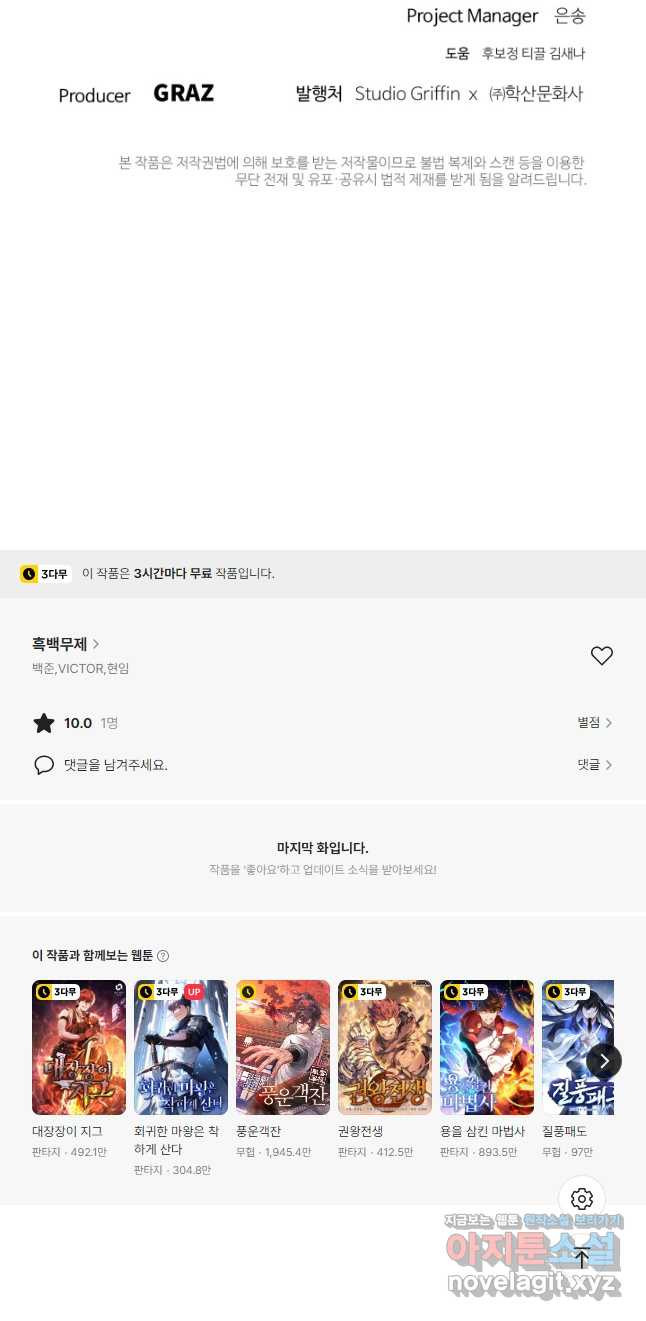Open the 대장장이 지그 webtoon
The image size is (646, 1321).
(79, 1047)
